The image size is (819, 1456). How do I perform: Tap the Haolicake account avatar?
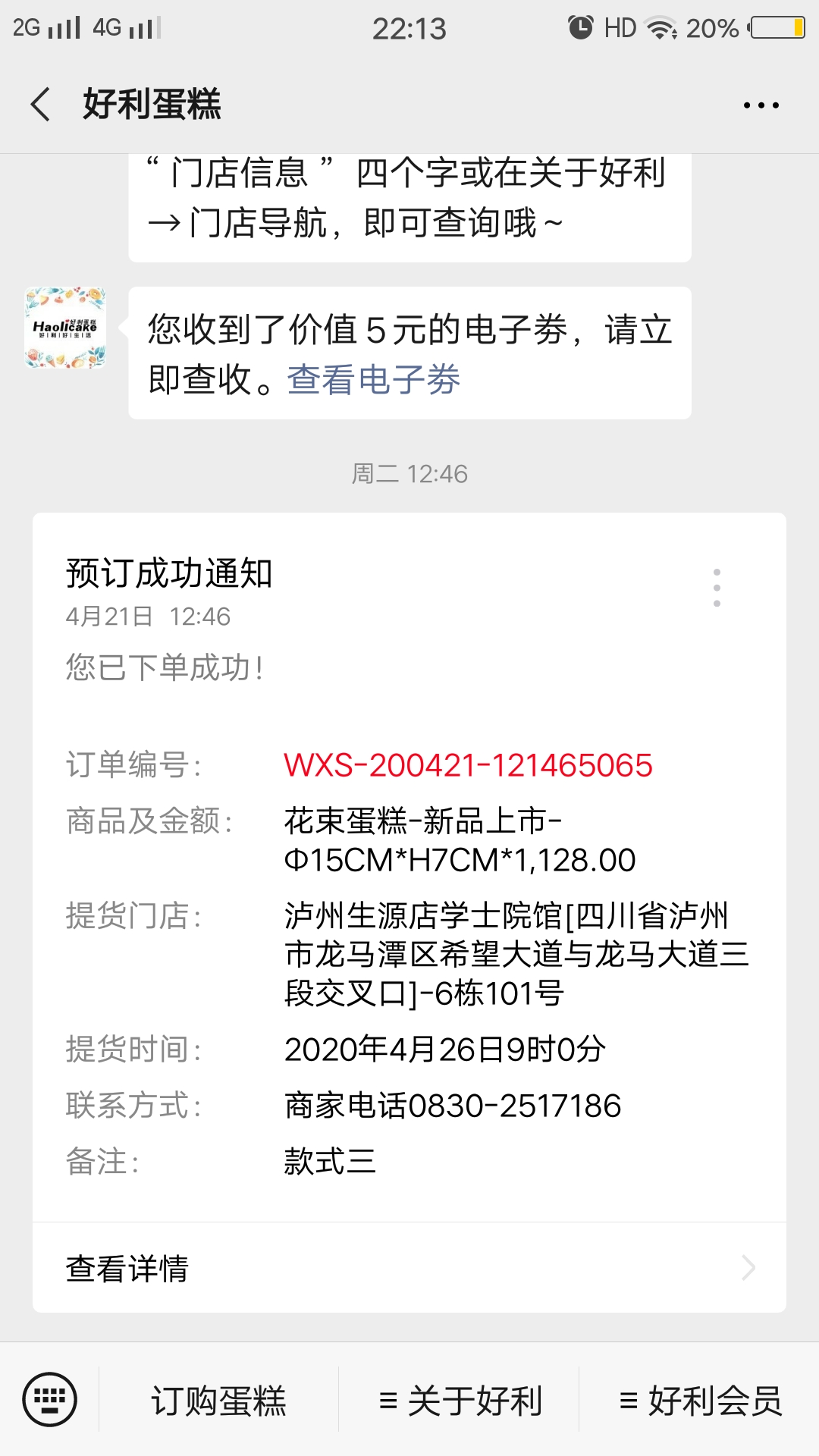coord(65,328)
